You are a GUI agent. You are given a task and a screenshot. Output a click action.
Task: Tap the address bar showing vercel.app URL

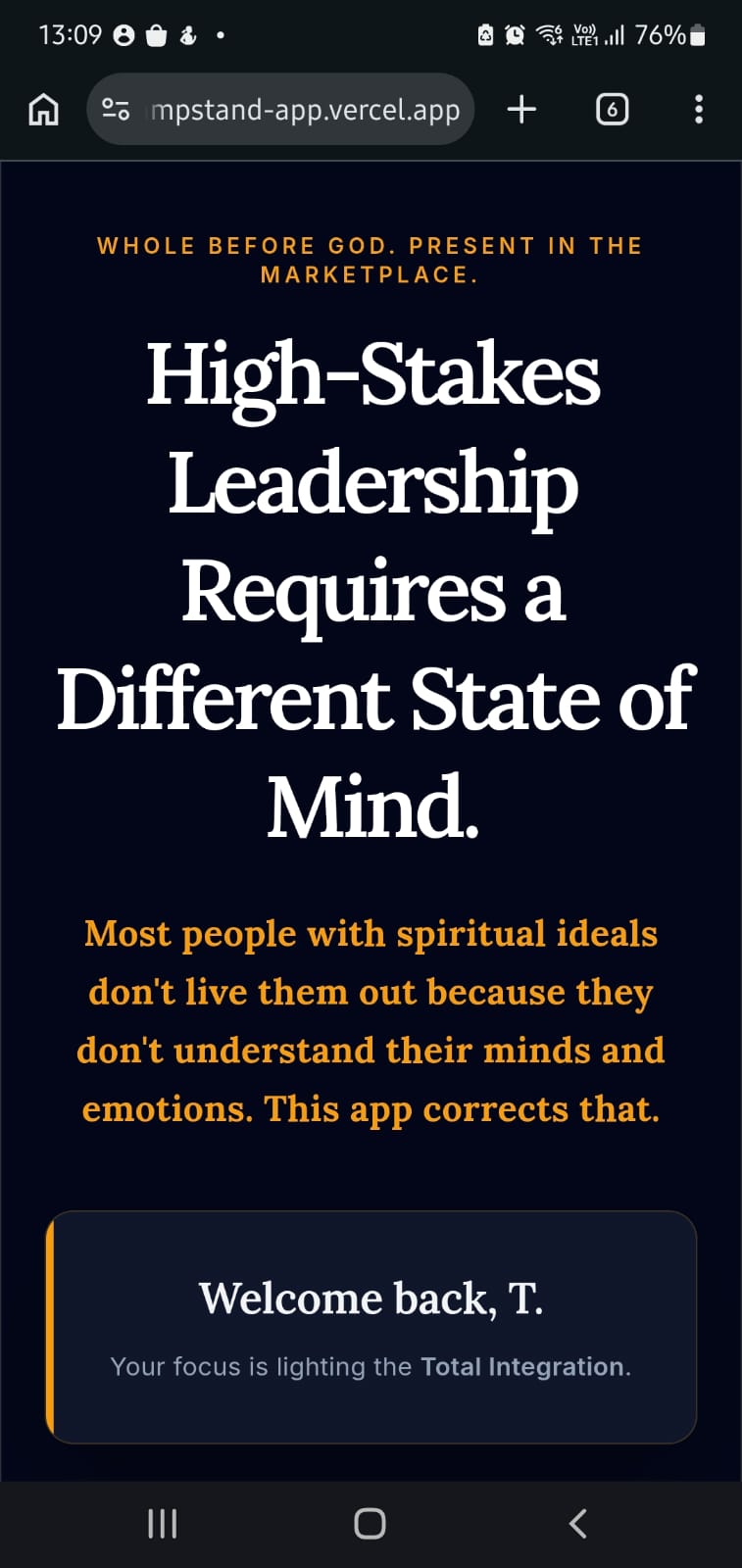(304, 110)
